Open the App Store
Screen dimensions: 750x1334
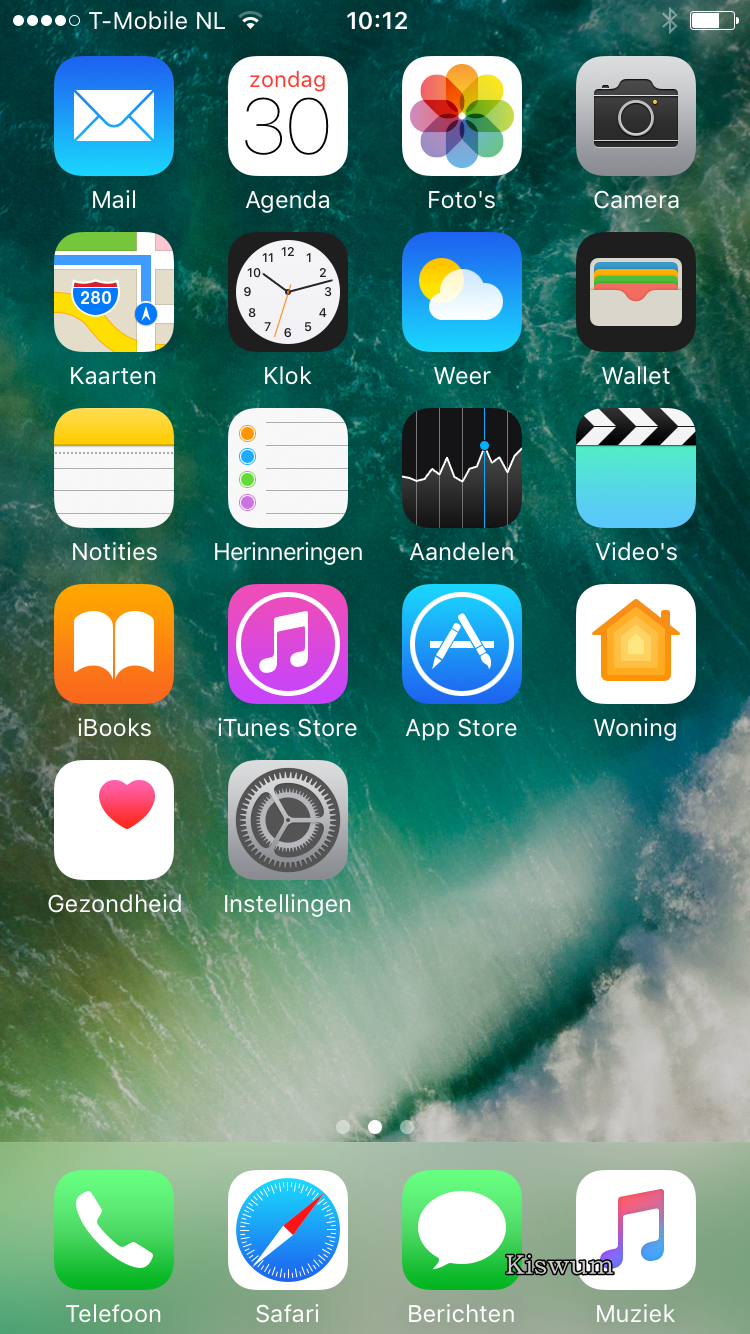point(462,644)
